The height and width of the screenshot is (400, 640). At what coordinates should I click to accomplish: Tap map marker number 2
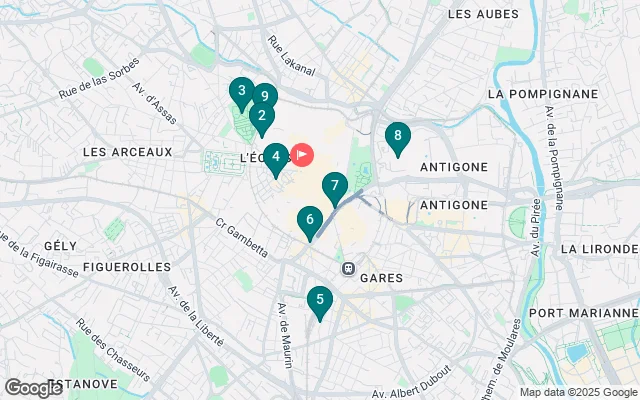pos(260,116)
